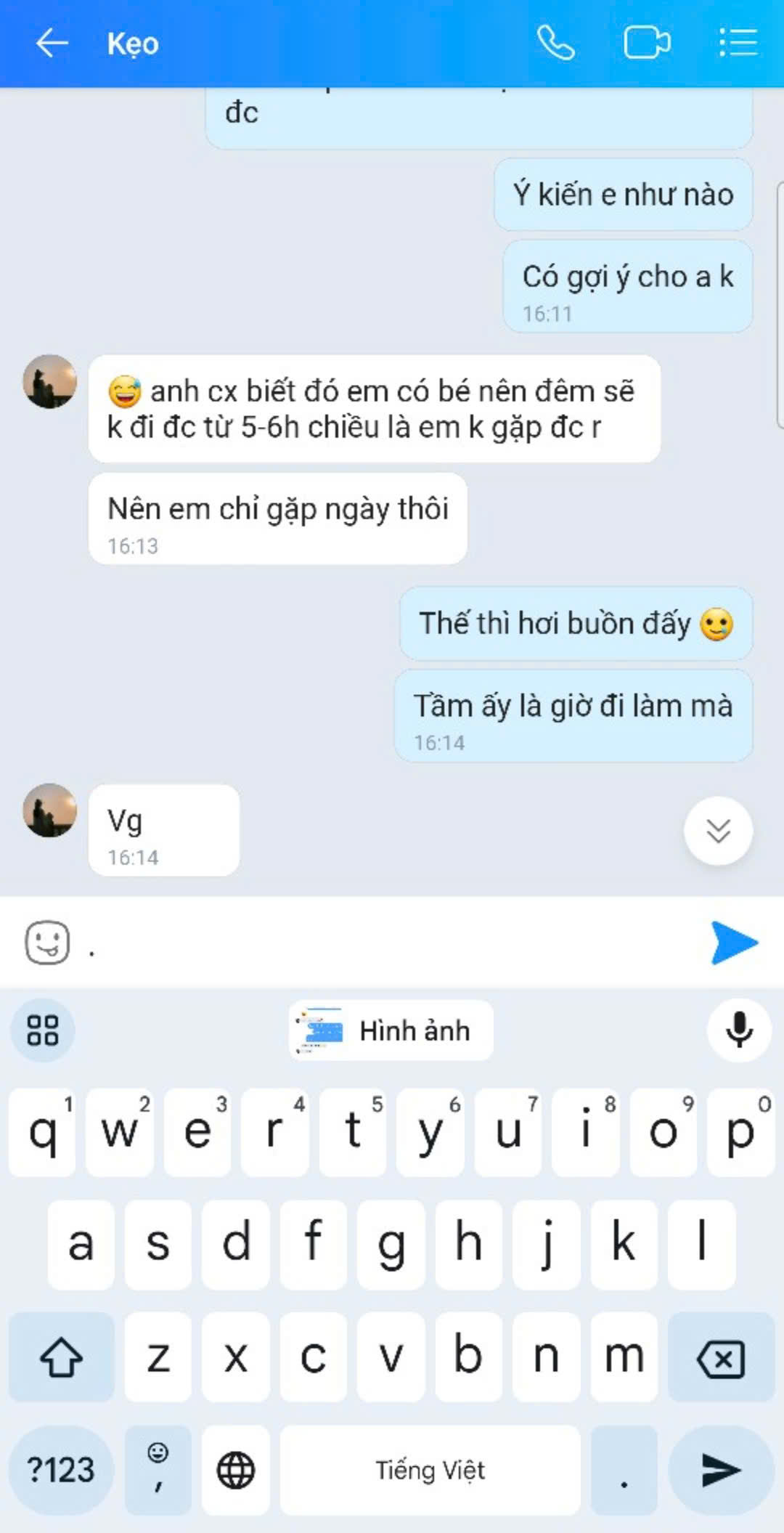Start a voice call with Kẹo
Viewport: 784px width, 1533px height.
click(x=555, y=43)
